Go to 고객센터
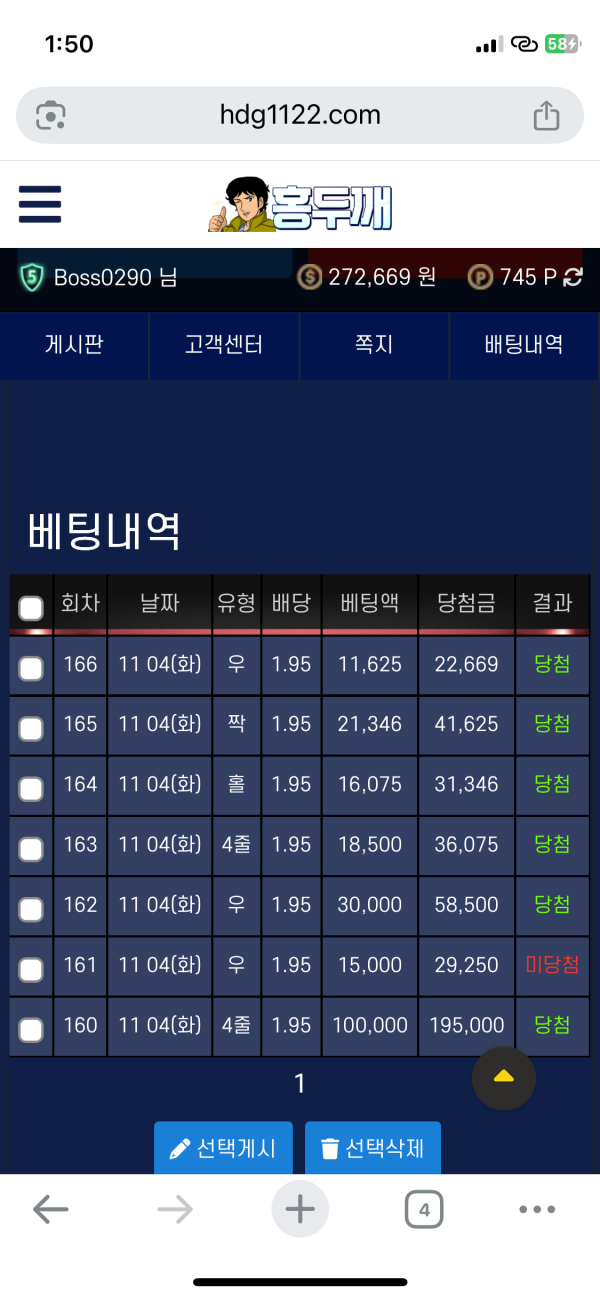Image resolution: width=600 pixels, height=1299 pixels. 224,345
